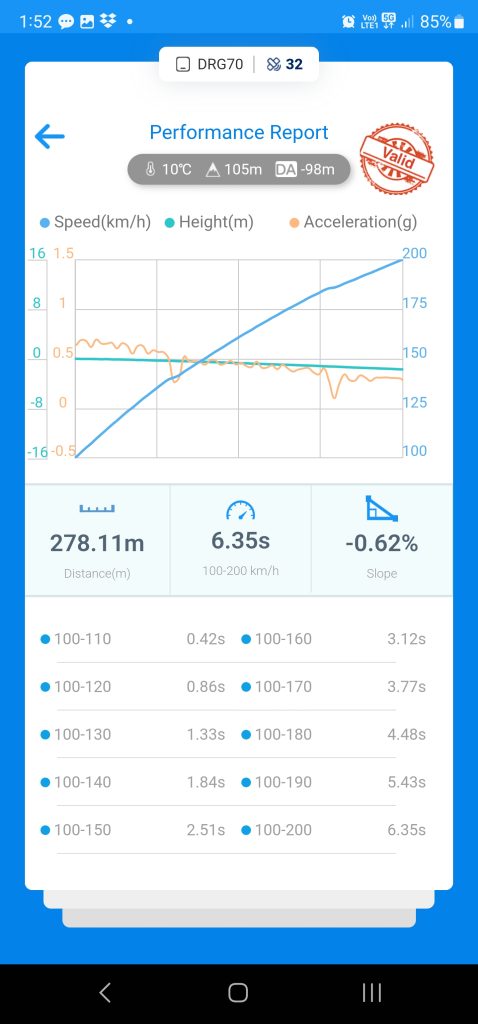The image size is (478, 1024).
Task: Toggle the Speed(km/h) chart legend
Action: [x=95, y=222]
